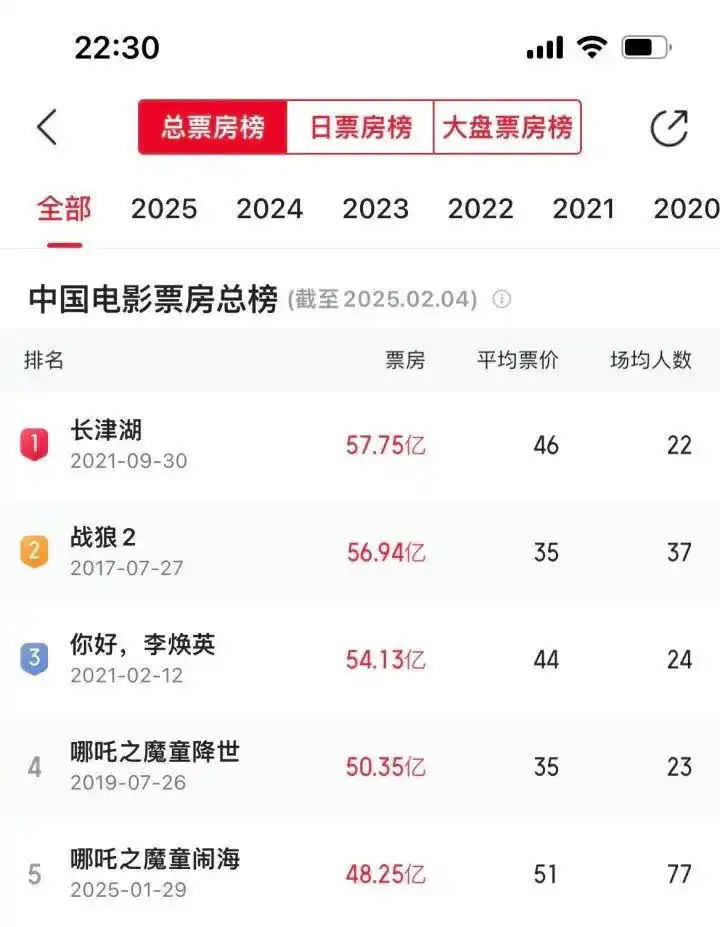This screenshot has height=927, width=720.
Task: Tap the cellular signal indicator in status bar
Action: (x=547, y=45)
